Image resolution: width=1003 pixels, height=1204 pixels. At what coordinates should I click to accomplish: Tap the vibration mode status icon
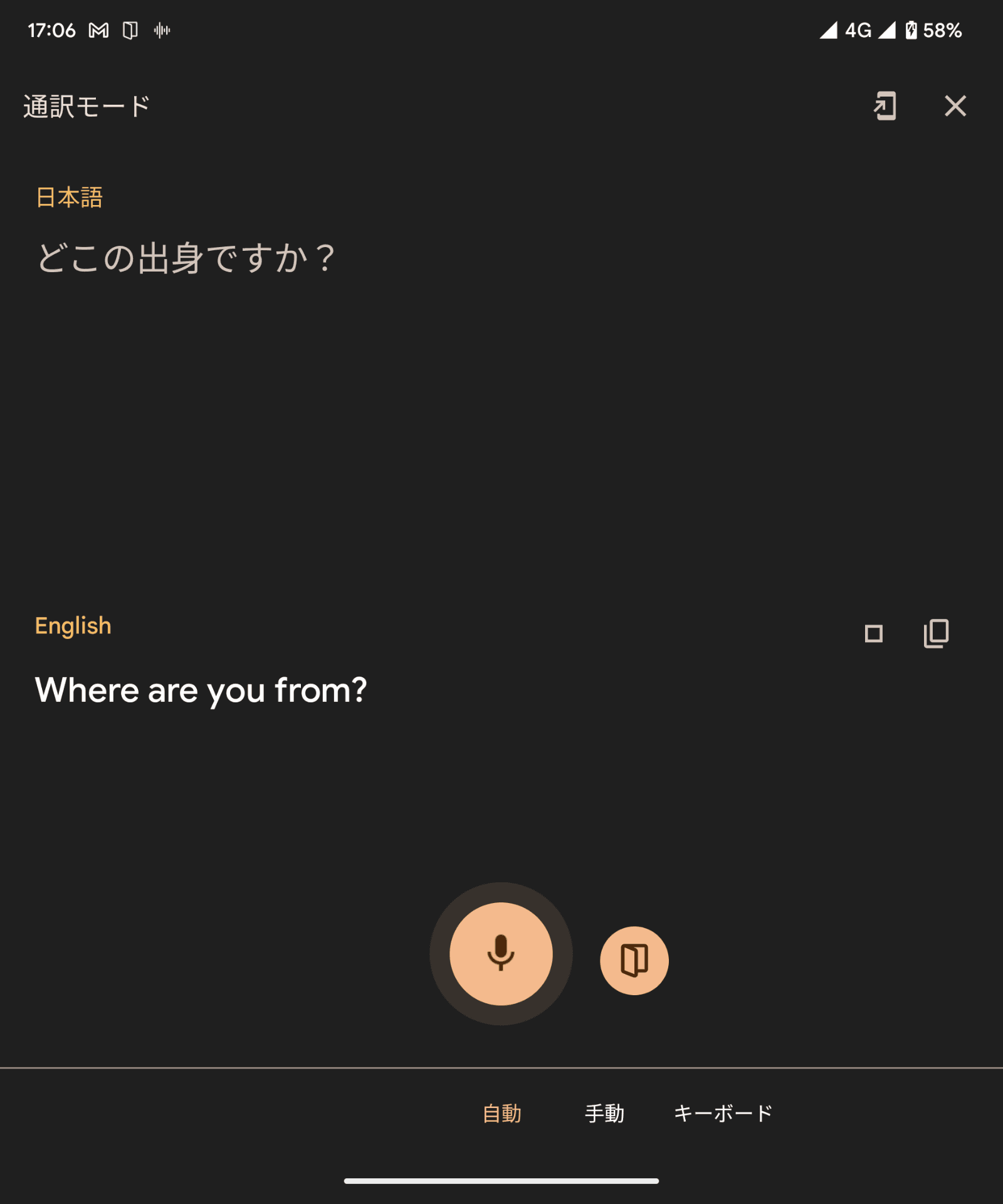click(162, 29)
